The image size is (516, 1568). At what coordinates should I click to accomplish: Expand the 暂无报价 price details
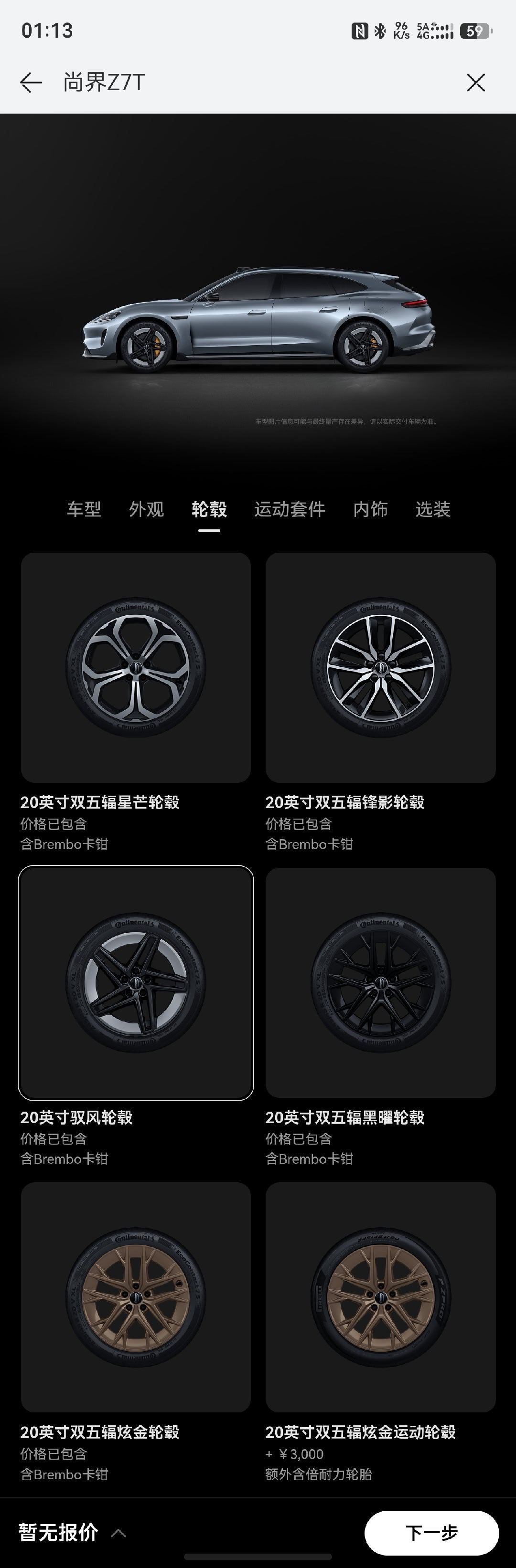click(x=73, y=1532)
